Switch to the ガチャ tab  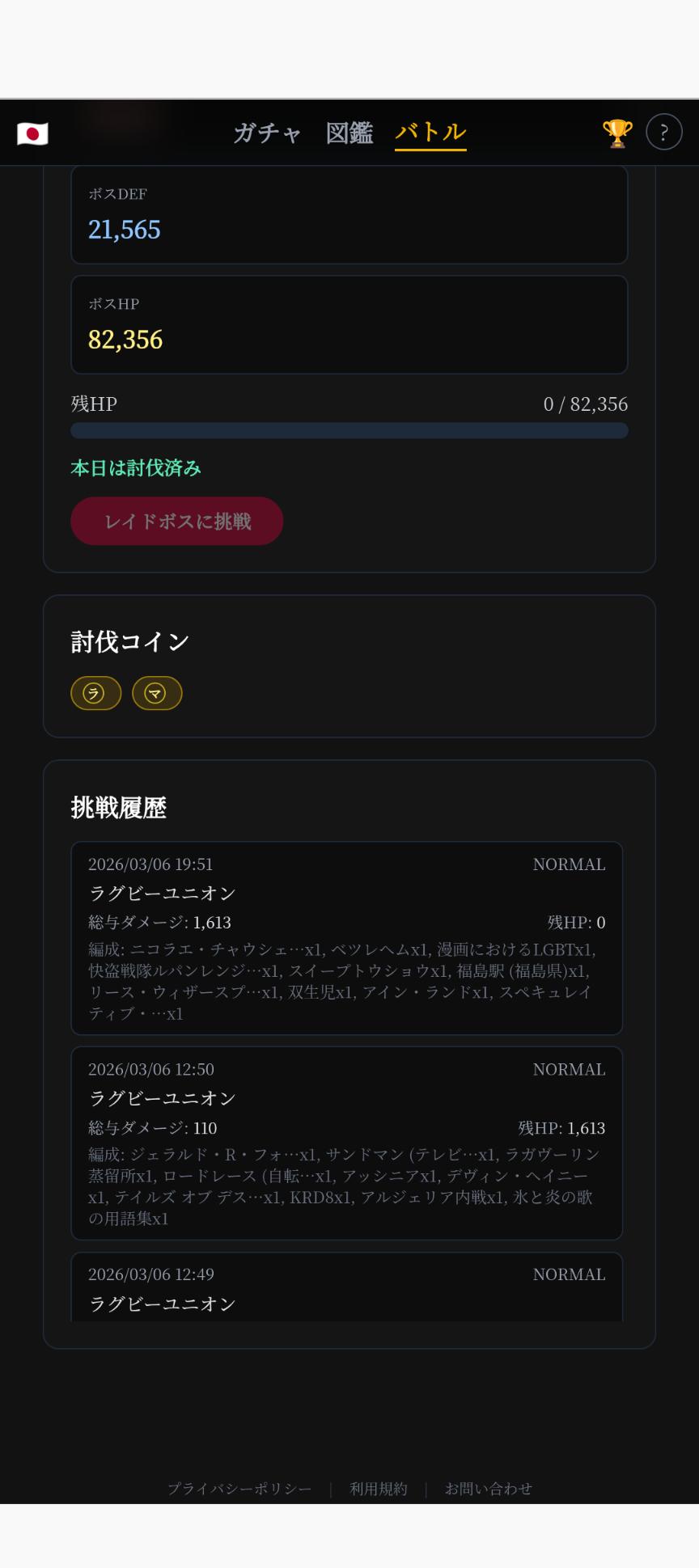coord(267,133)
